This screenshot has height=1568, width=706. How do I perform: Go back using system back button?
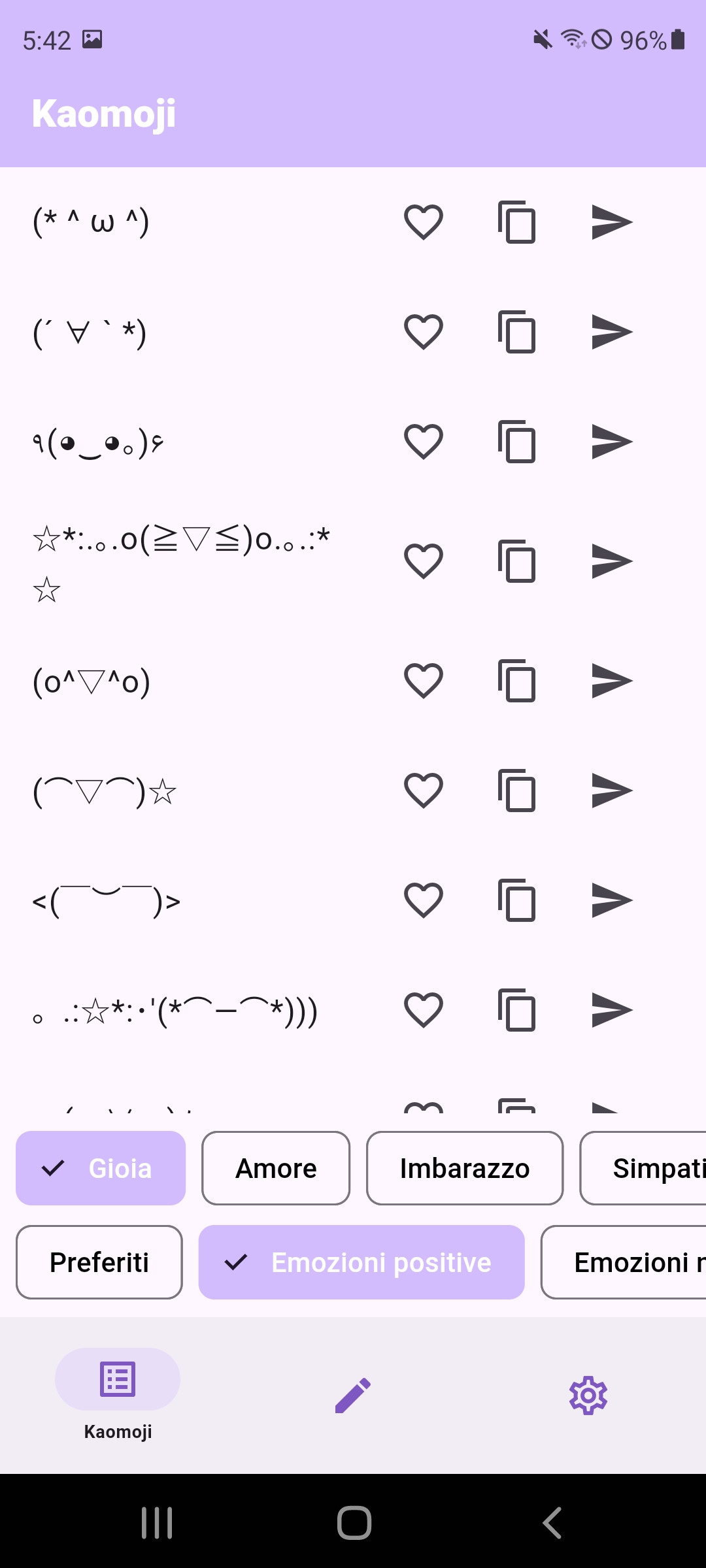552,1523
